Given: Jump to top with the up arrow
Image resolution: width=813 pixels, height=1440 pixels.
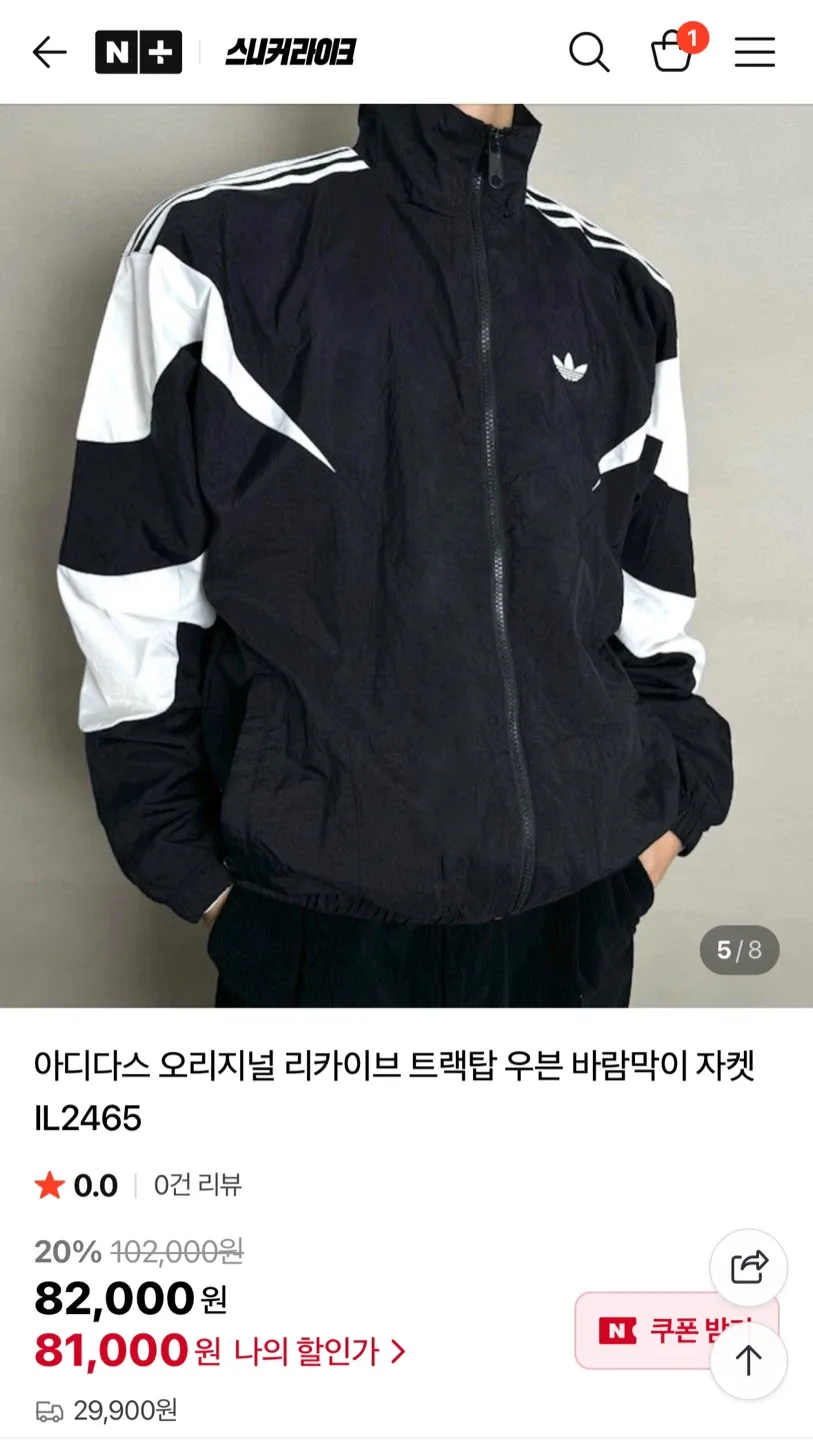Looking at the screenshot, I should (748, 1361).
